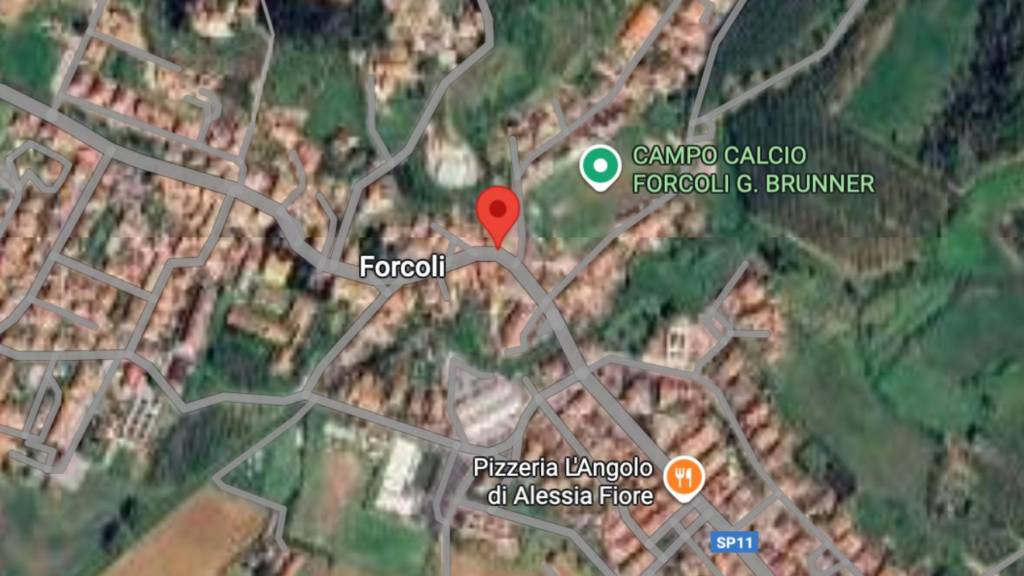1024x576 pixels.
Task: Tap the red location pin near Forcoli
Action: coord(497,211)
